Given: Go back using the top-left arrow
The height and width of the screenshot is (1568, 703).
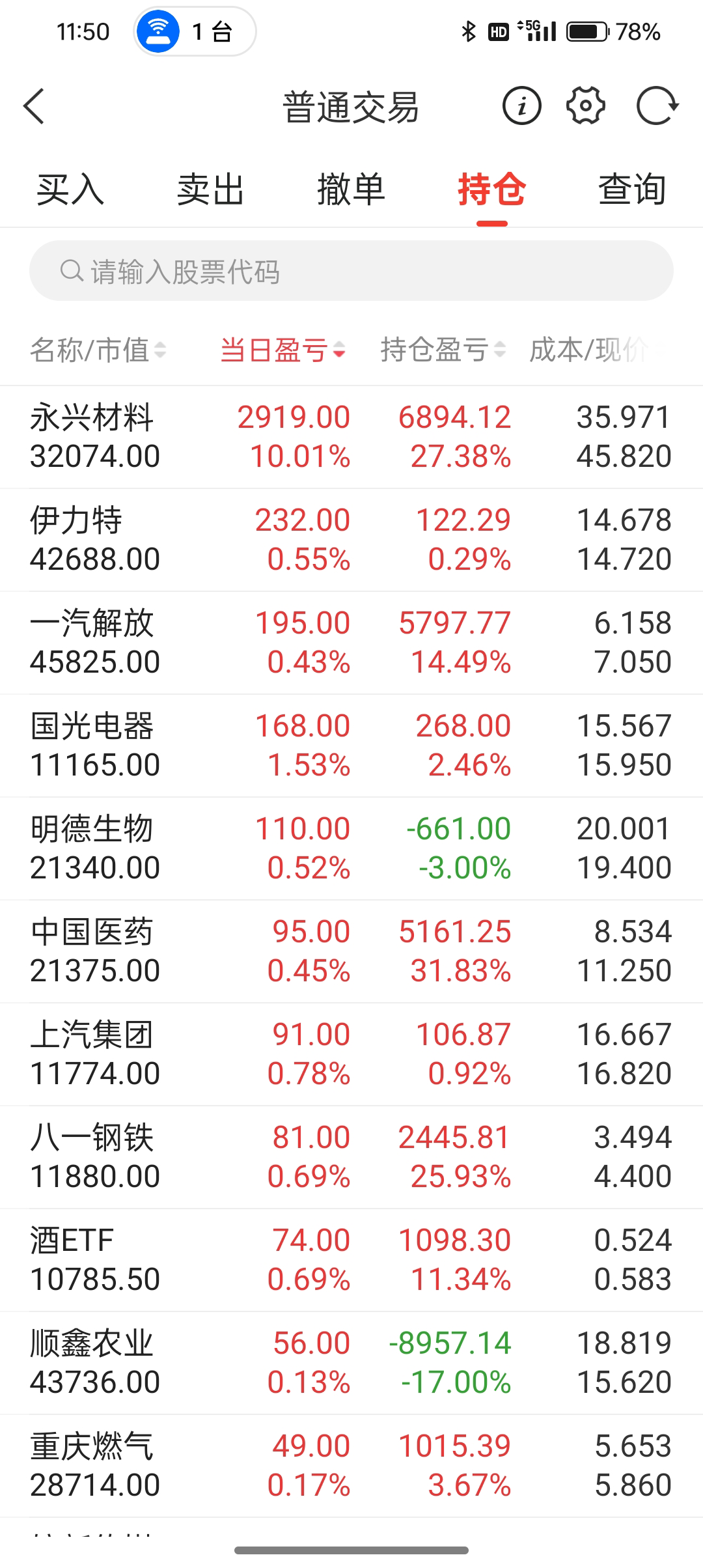Looking at the screenshot, I should [x=34, y=106].
